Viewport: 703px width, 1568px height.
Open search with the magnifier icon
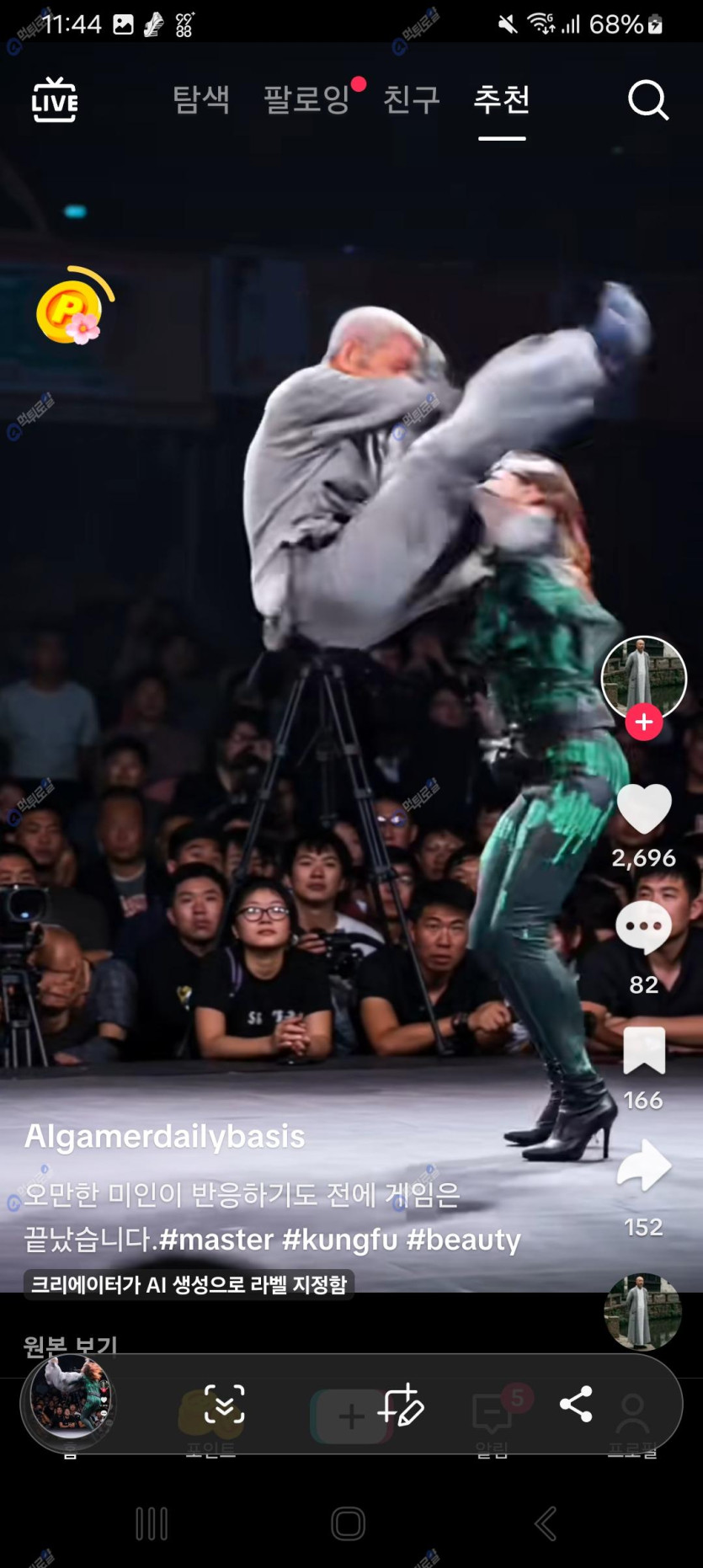click(647, 101)
